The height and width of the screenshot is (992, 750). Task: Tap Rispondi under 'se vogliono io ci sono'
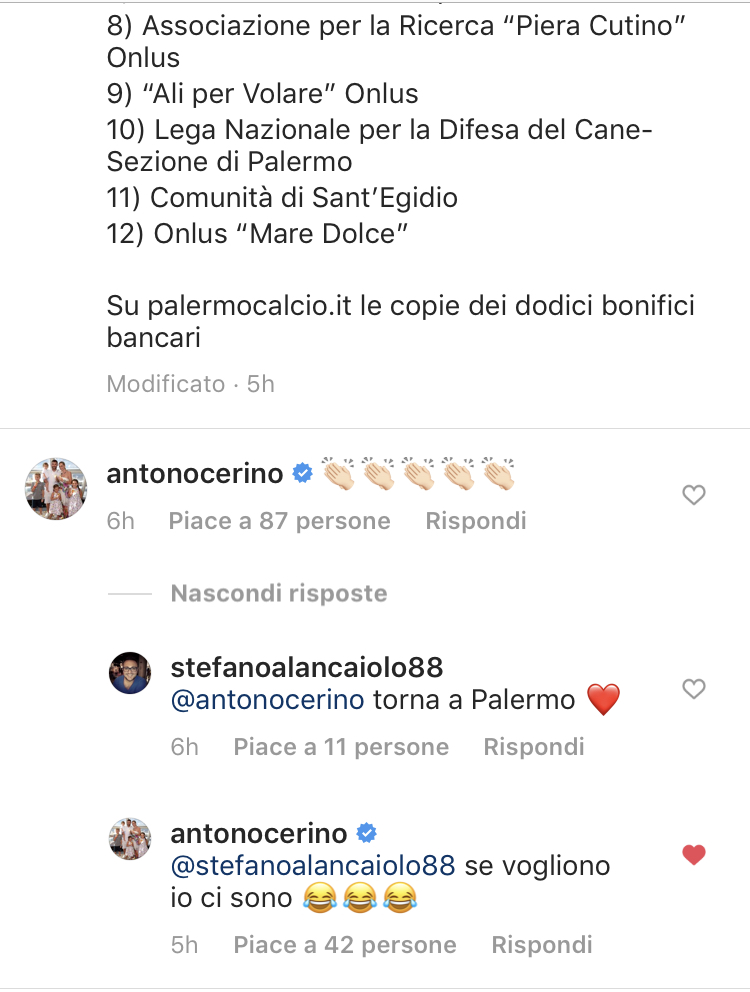[x=541, y=945]
